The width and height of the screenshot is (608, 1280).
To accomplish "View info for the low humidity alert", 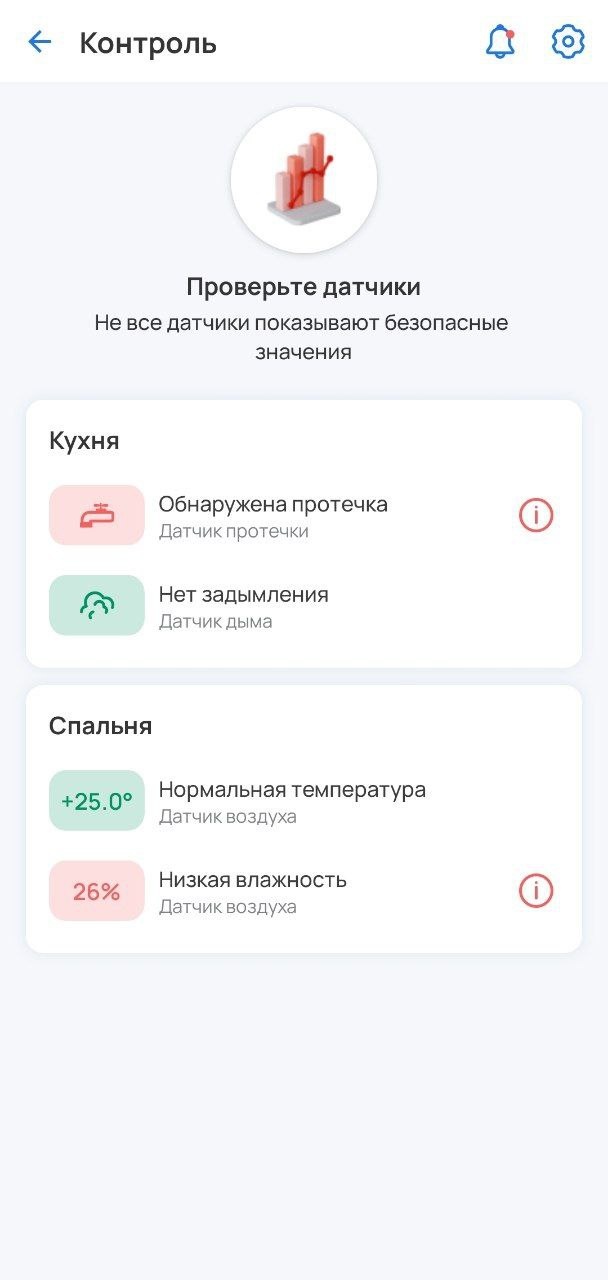I will [536, 890].
